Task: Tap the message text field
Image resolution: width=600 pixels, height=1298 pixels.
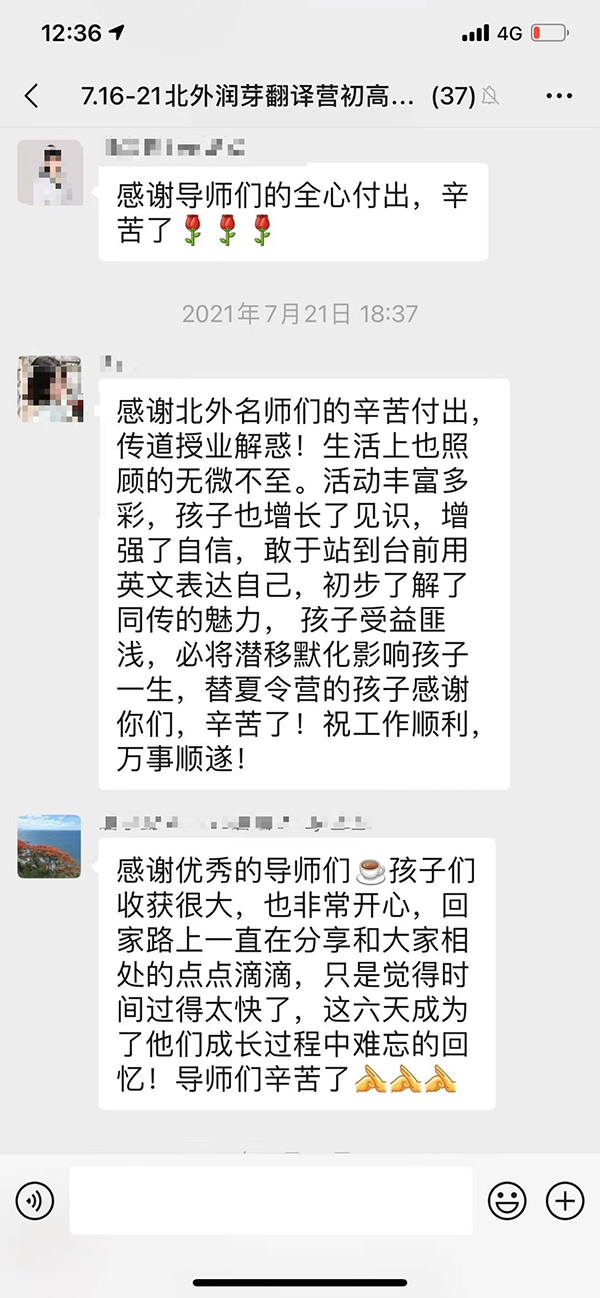Action: pyautogui.click(x=270, y=1200)
